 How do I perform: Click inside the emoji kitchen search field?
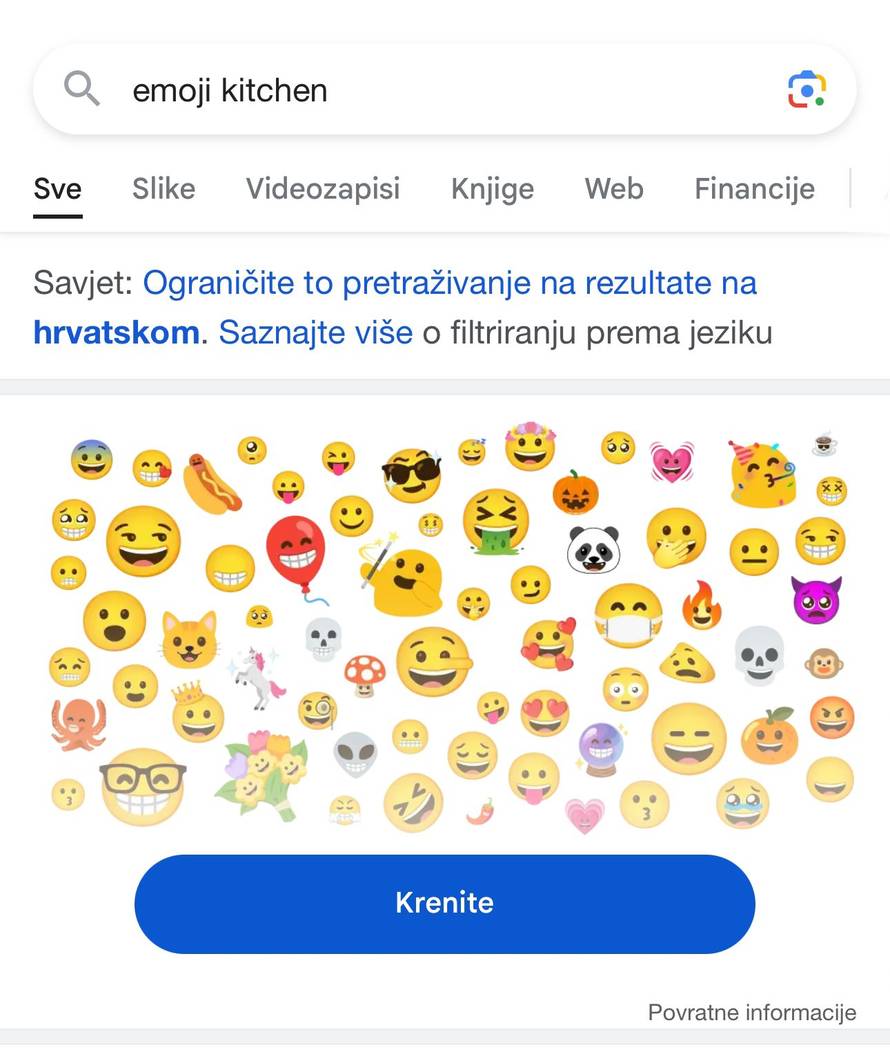(300, 89)
